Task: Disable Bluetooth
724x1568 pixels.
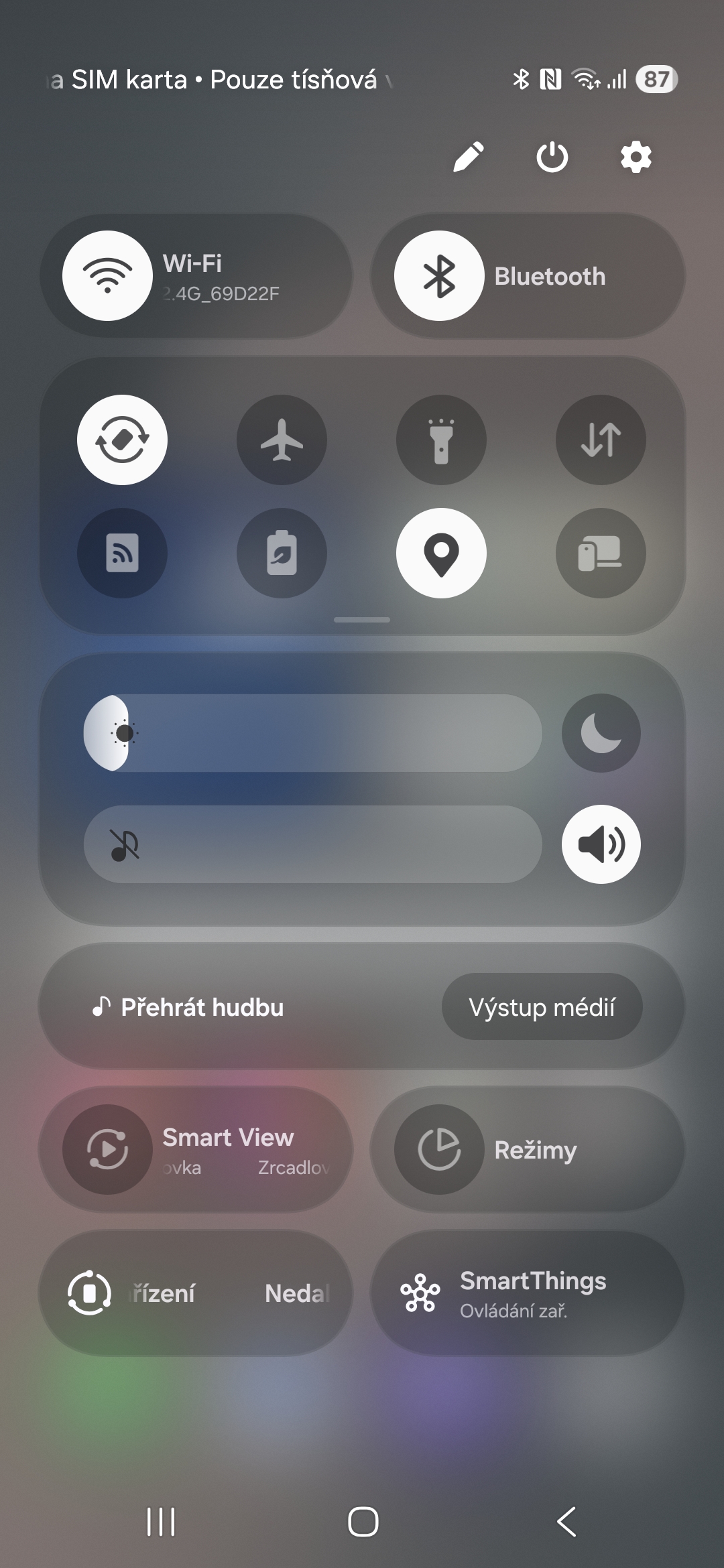Action: point(439,276)
